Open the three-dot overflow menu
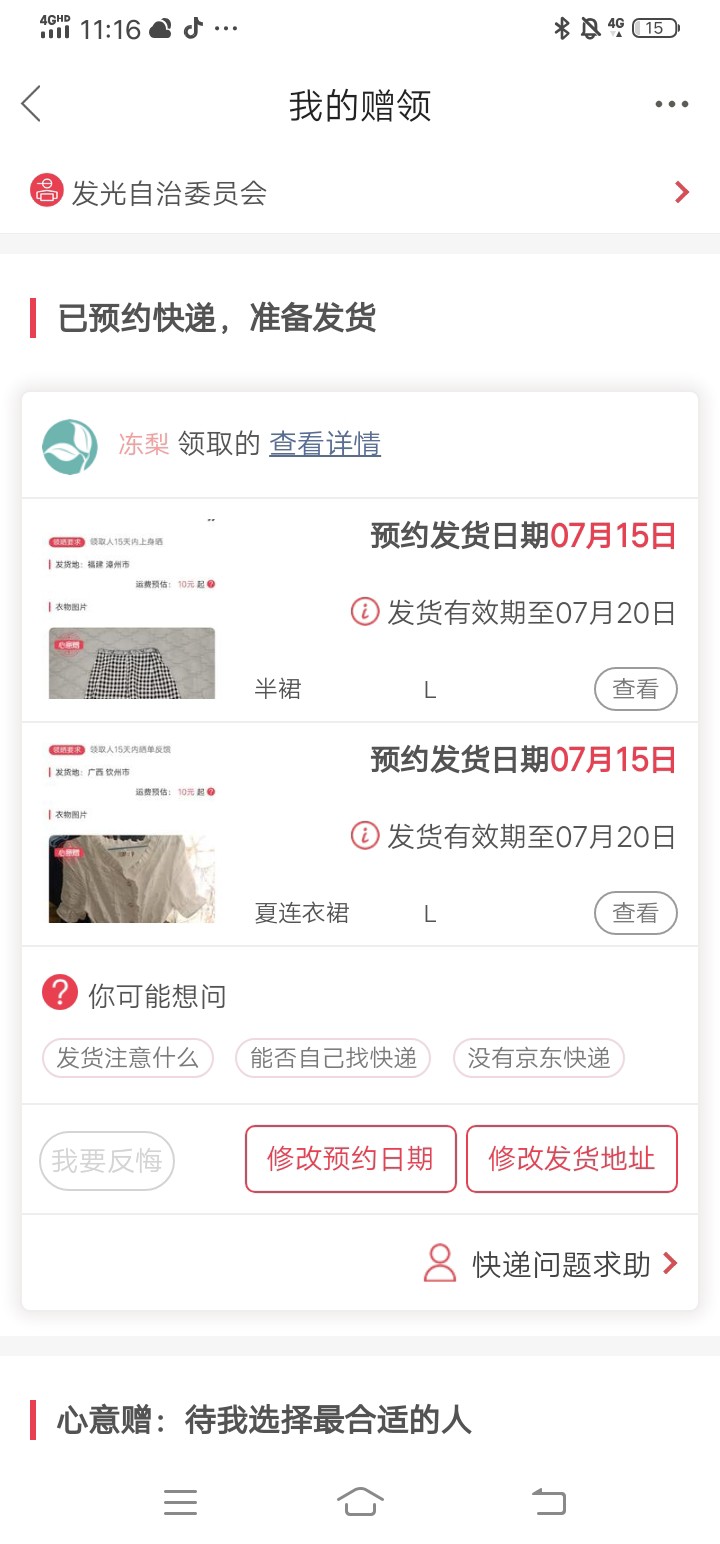Image resolution: width=720 pixels, height=1544 pixels. click(671, 104)
